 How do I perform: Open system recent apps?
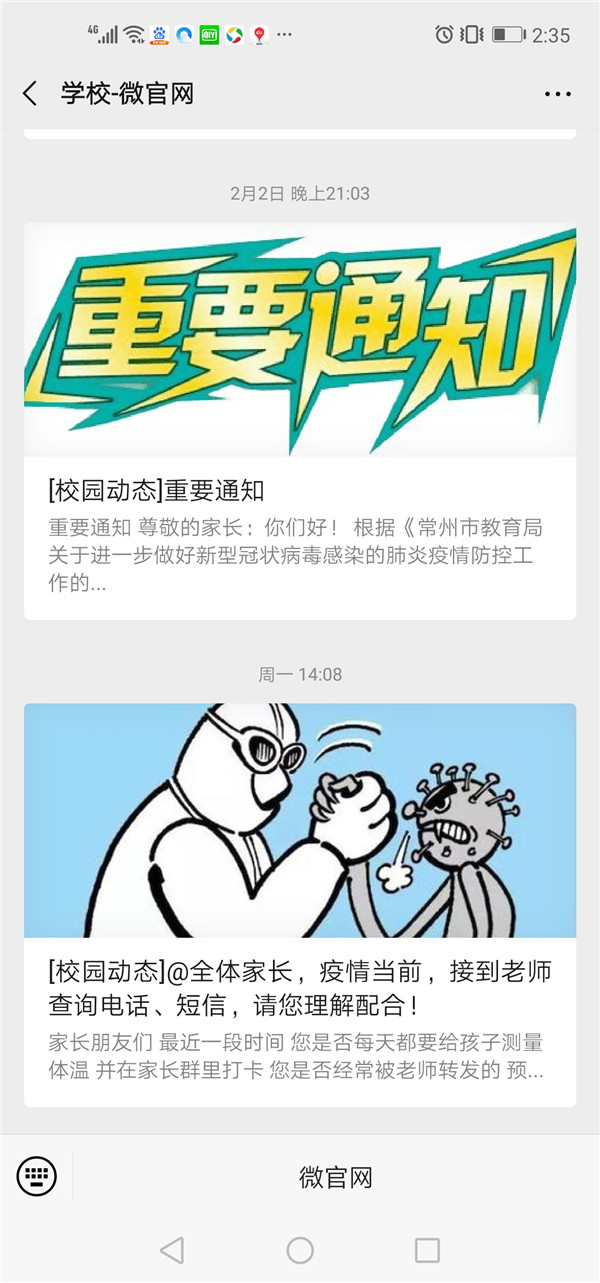427,1249
